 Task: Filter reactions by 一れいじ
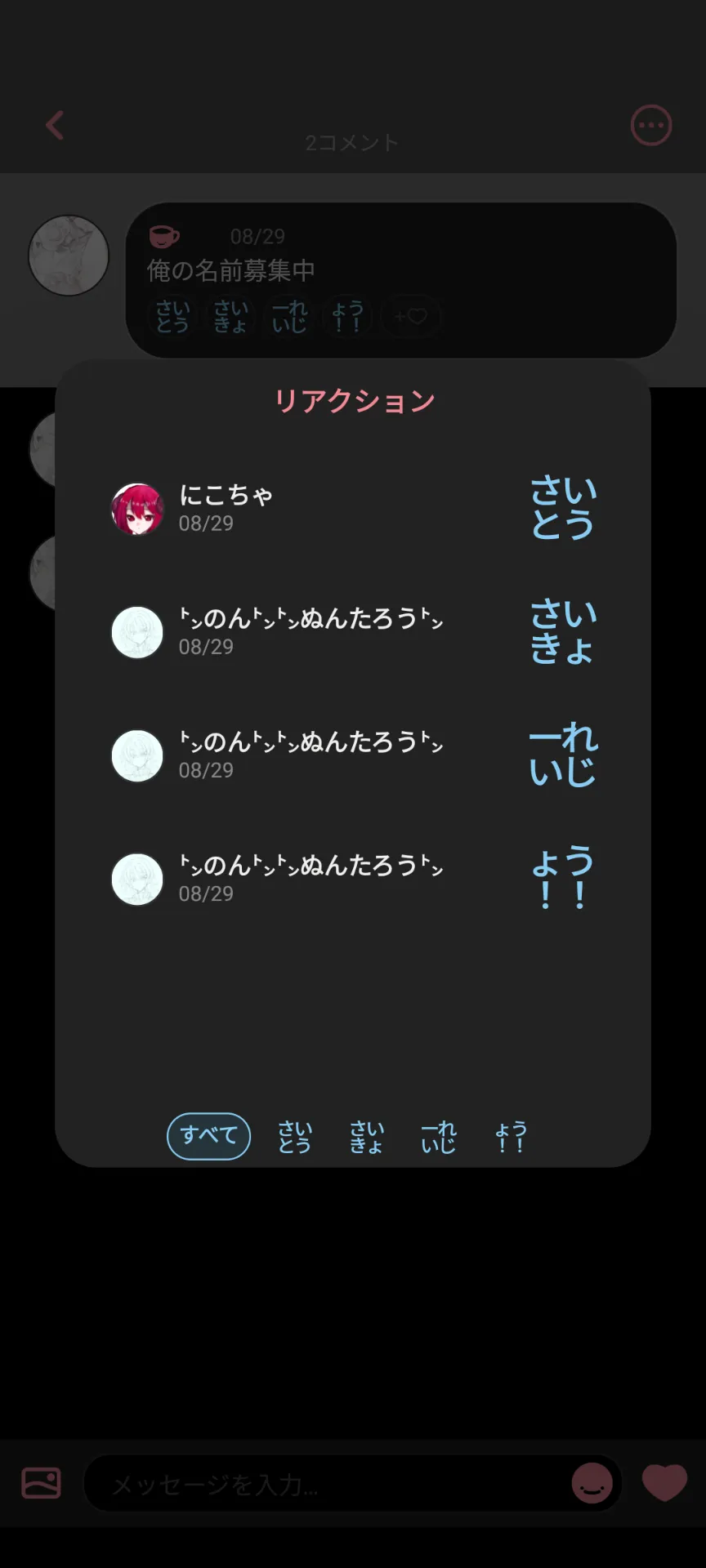[x=439, y=1136]
